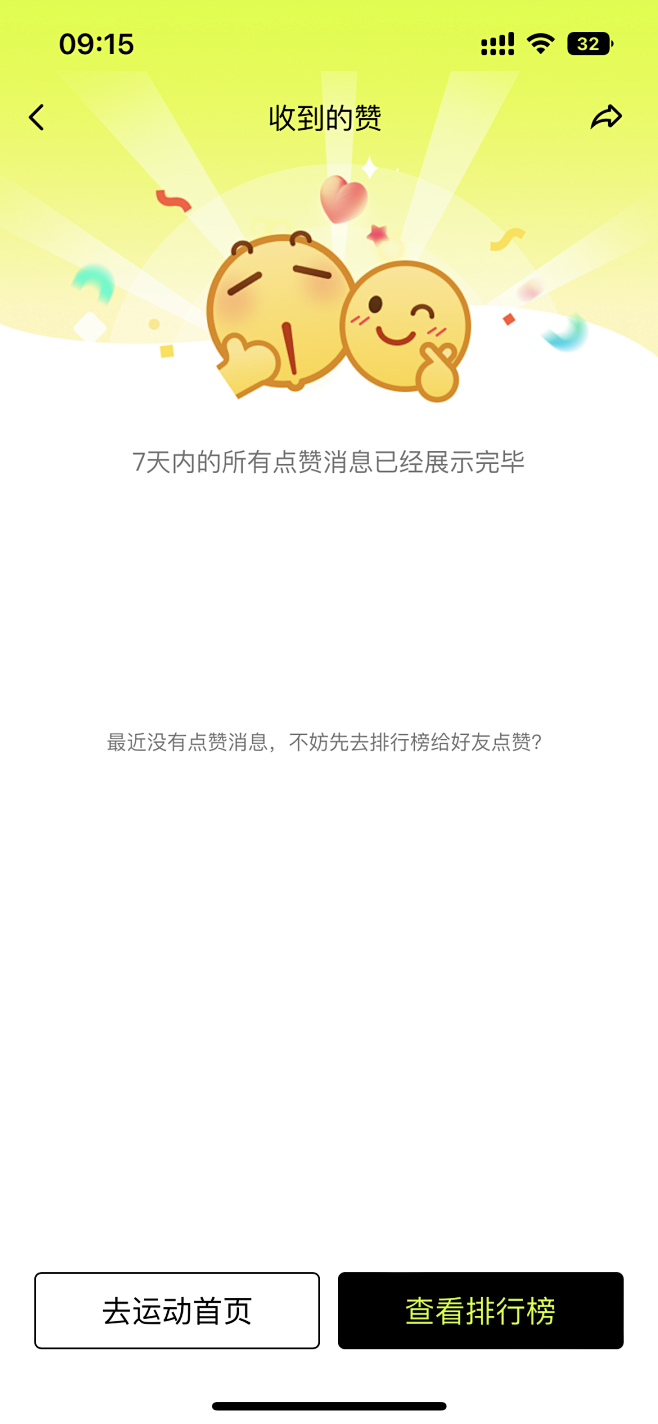Image resolution: width=658 pixels, height=1424 pixels.
Task: Share the received likes page
Action: pos(606,118)
